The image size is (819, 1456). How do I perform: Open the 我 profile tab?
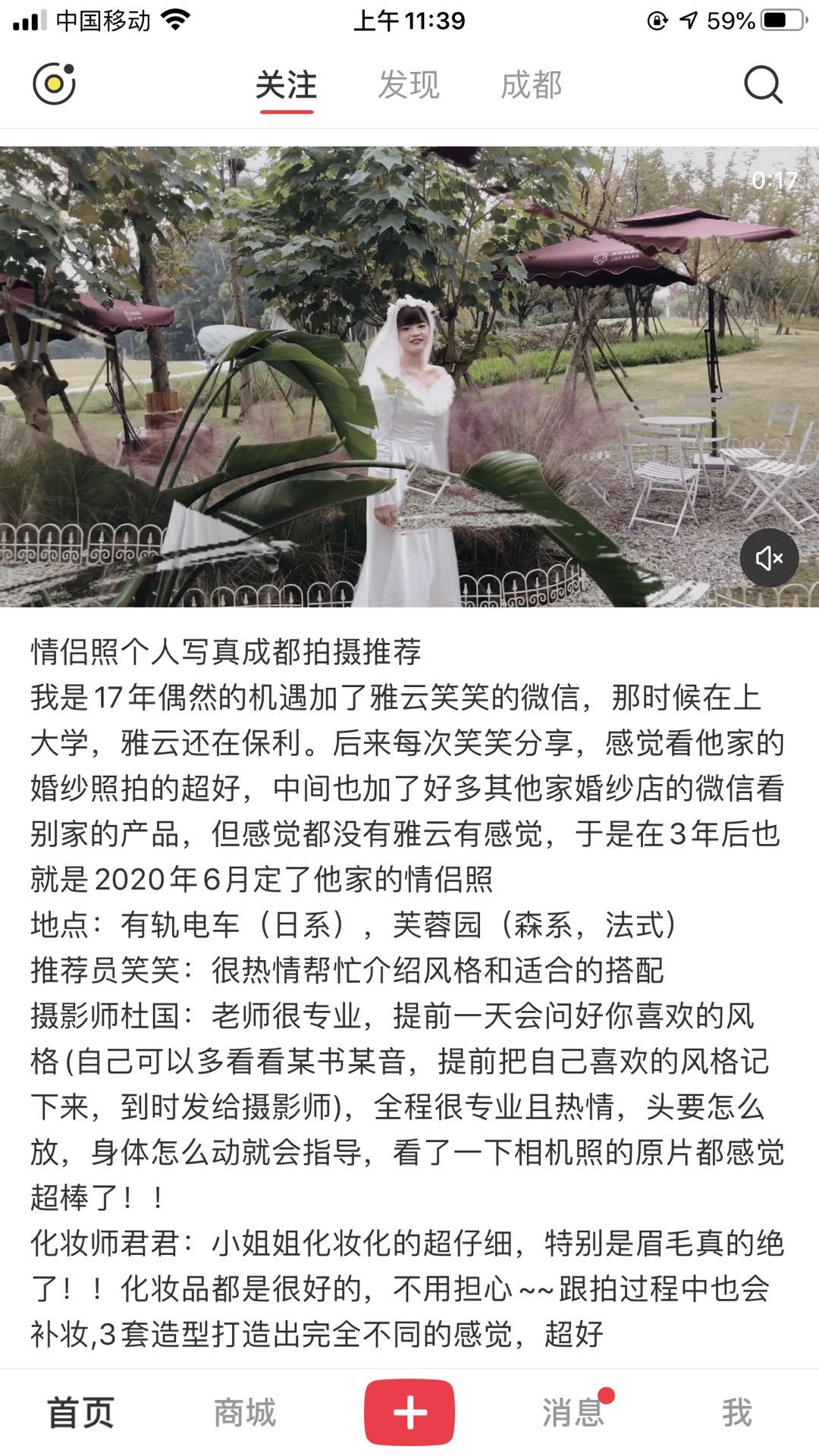(736, 1413)
